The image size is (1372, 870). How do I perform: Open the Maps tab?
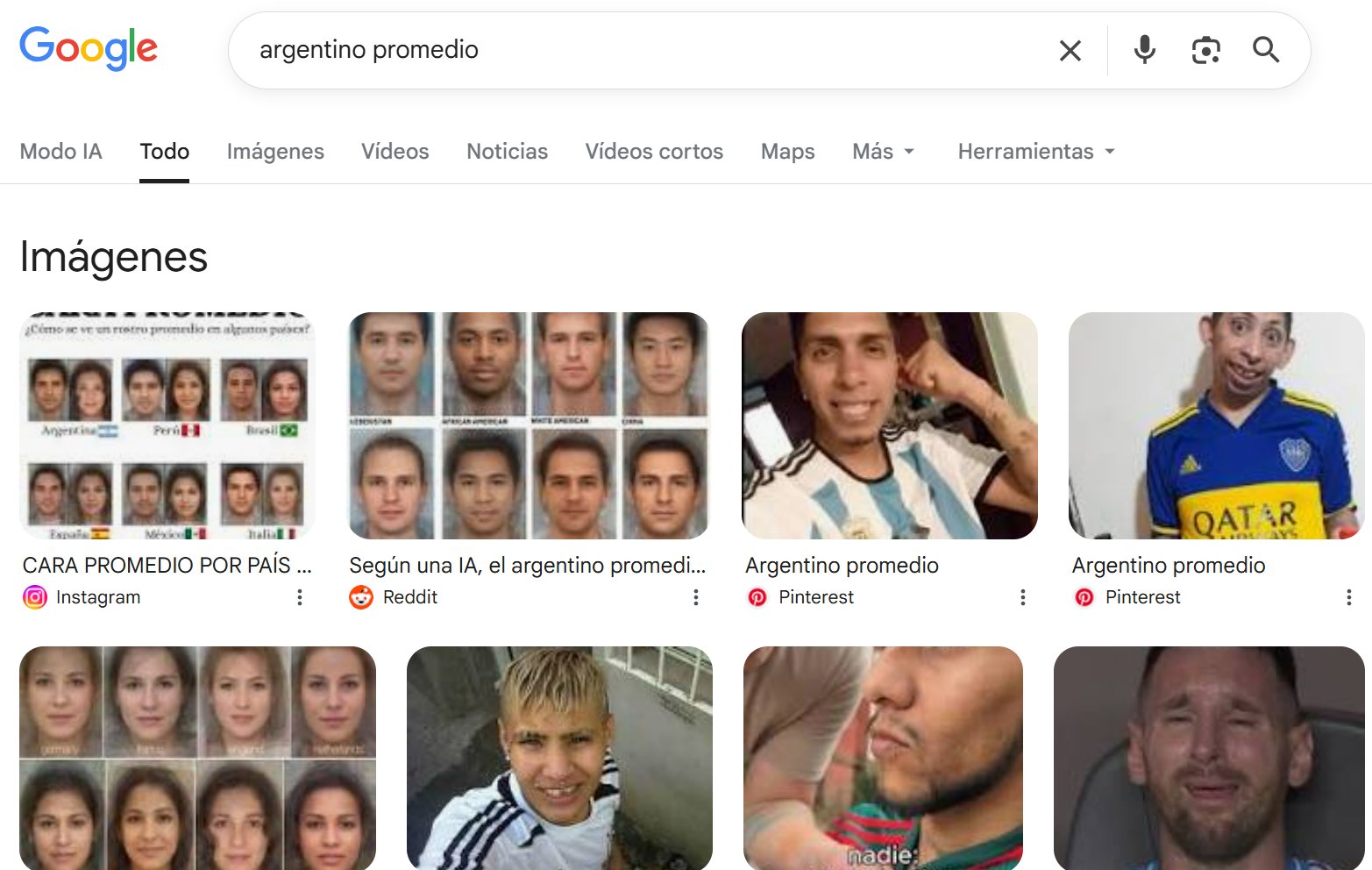click(x=787, y=152)
